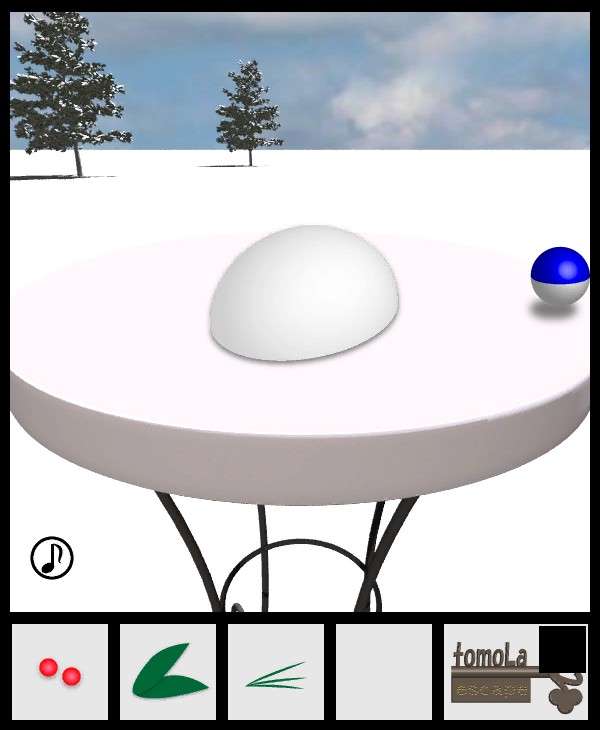Select the green leaves inventory item
Screen dimensions: 600x730
(x=168, y=672)
